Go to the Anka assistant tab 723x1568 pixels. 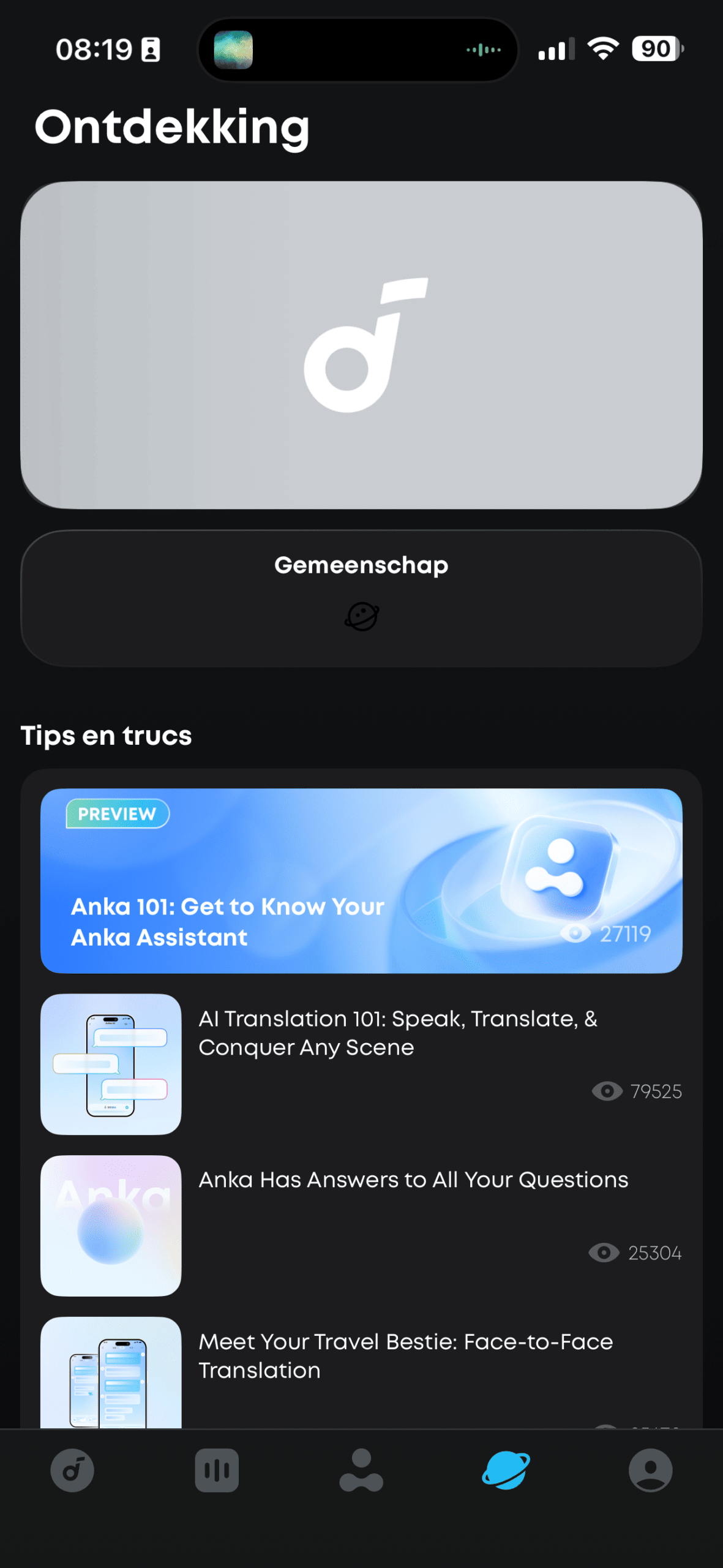[x=361, y=1470]
